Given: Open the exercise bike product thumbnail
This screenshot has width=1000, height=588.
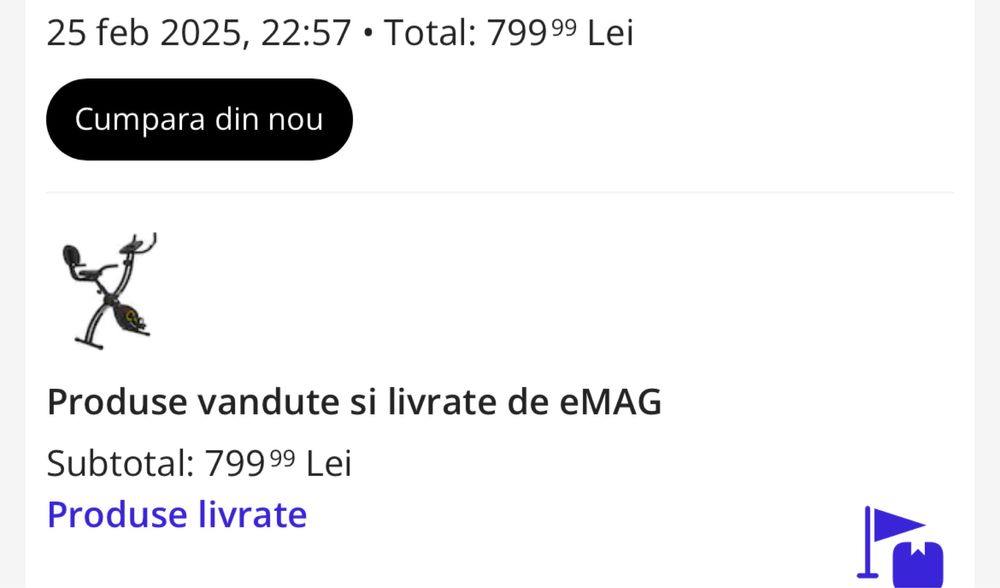Looking at the screenshot, I should pos(109,291).
